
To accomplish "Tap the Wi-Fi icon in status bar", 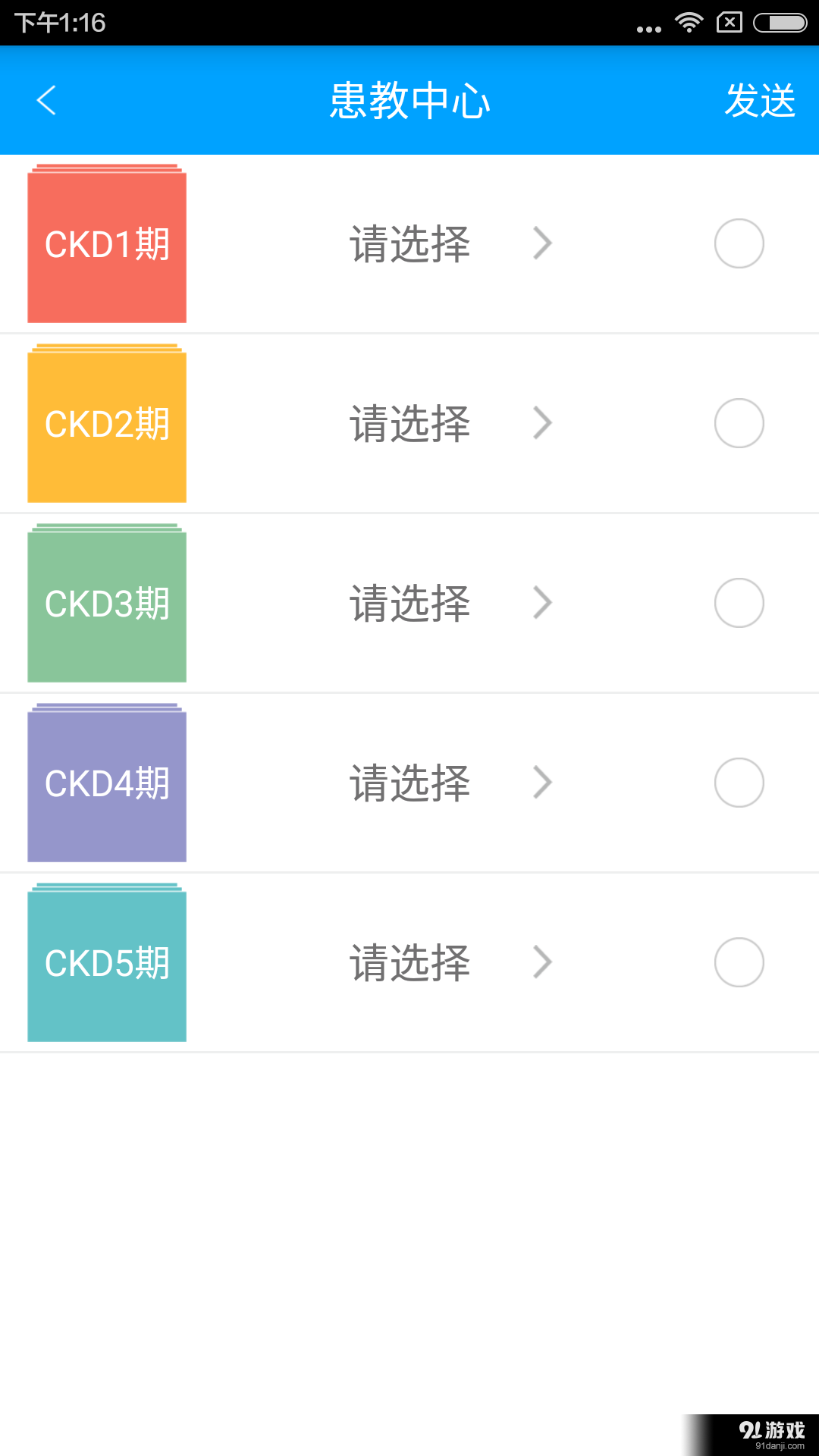I will (689, 23).
